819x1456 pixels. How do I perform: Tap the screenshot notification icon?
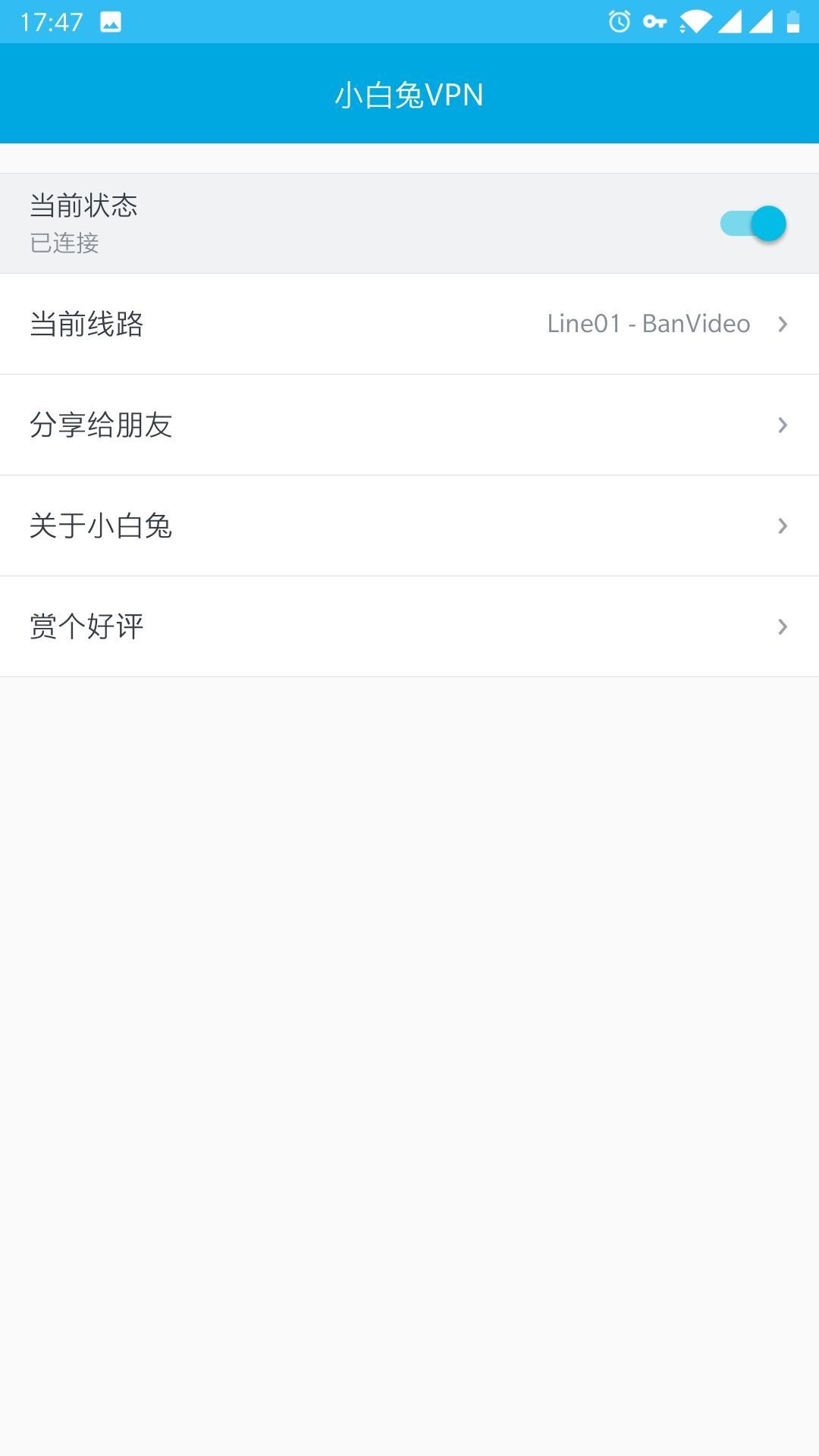click(110, 21)
